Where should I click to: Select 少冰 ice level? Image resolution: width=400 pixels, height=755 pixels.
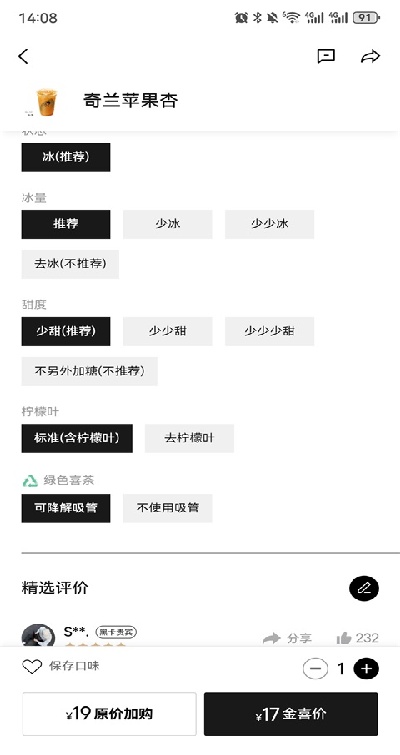(168, 224)
